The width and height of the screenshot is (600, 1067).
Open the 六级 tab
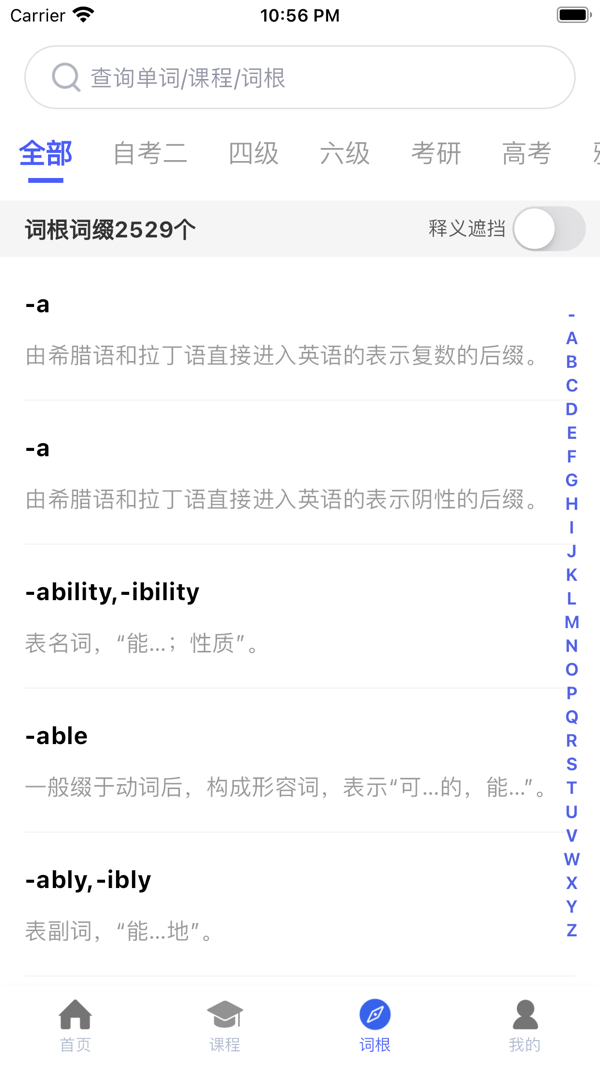[345, 153]
